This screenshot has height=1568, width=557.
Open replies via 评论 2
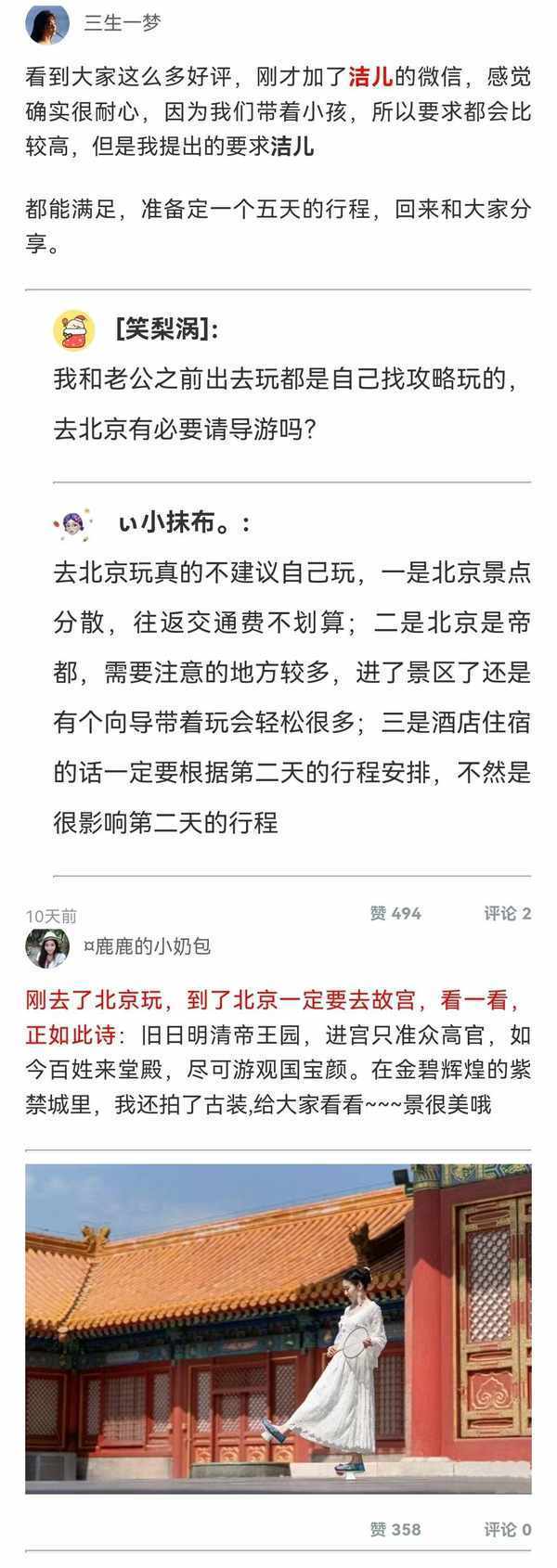[507, 914]
